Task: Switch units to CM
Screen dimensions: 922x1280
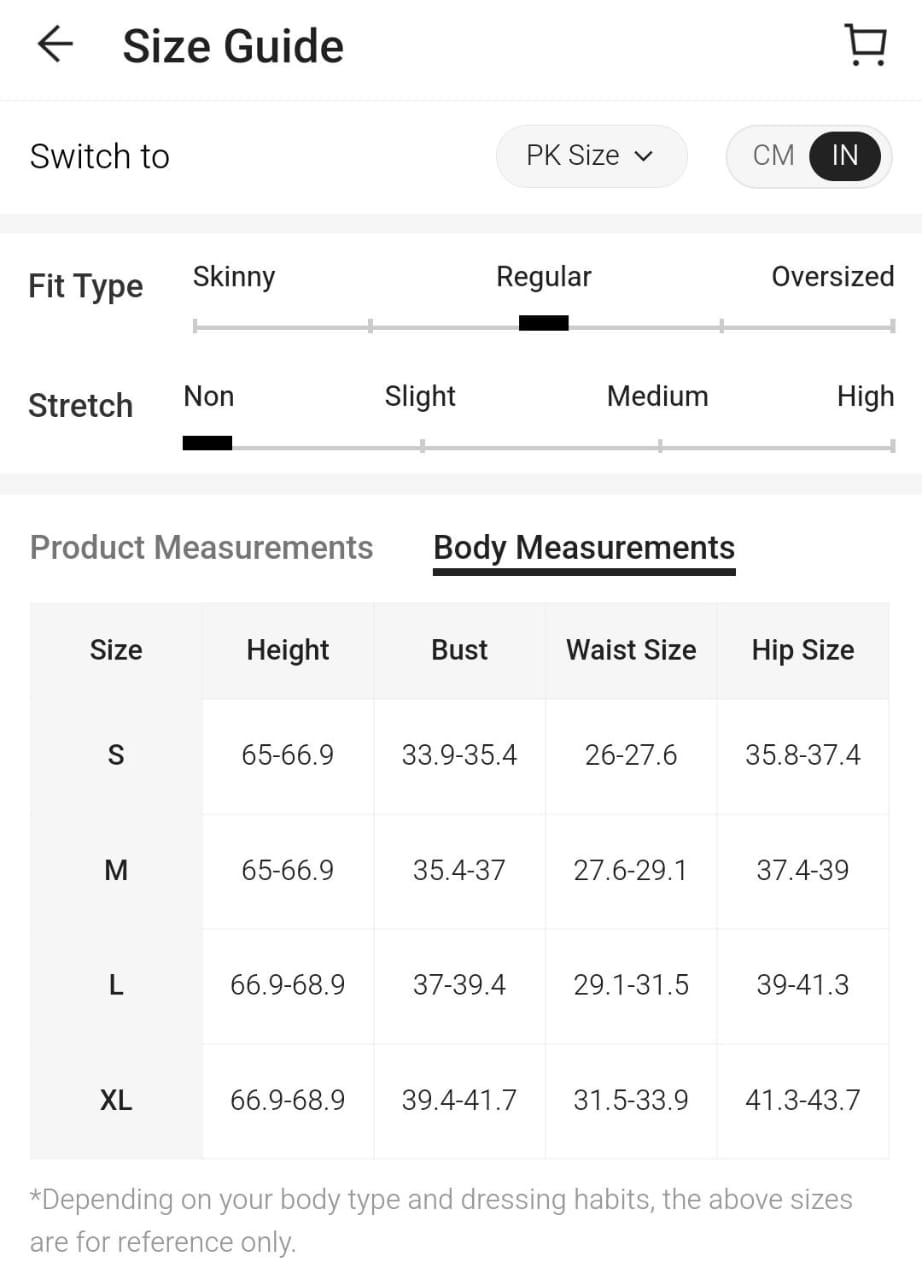Action: [x=773, y=156]
